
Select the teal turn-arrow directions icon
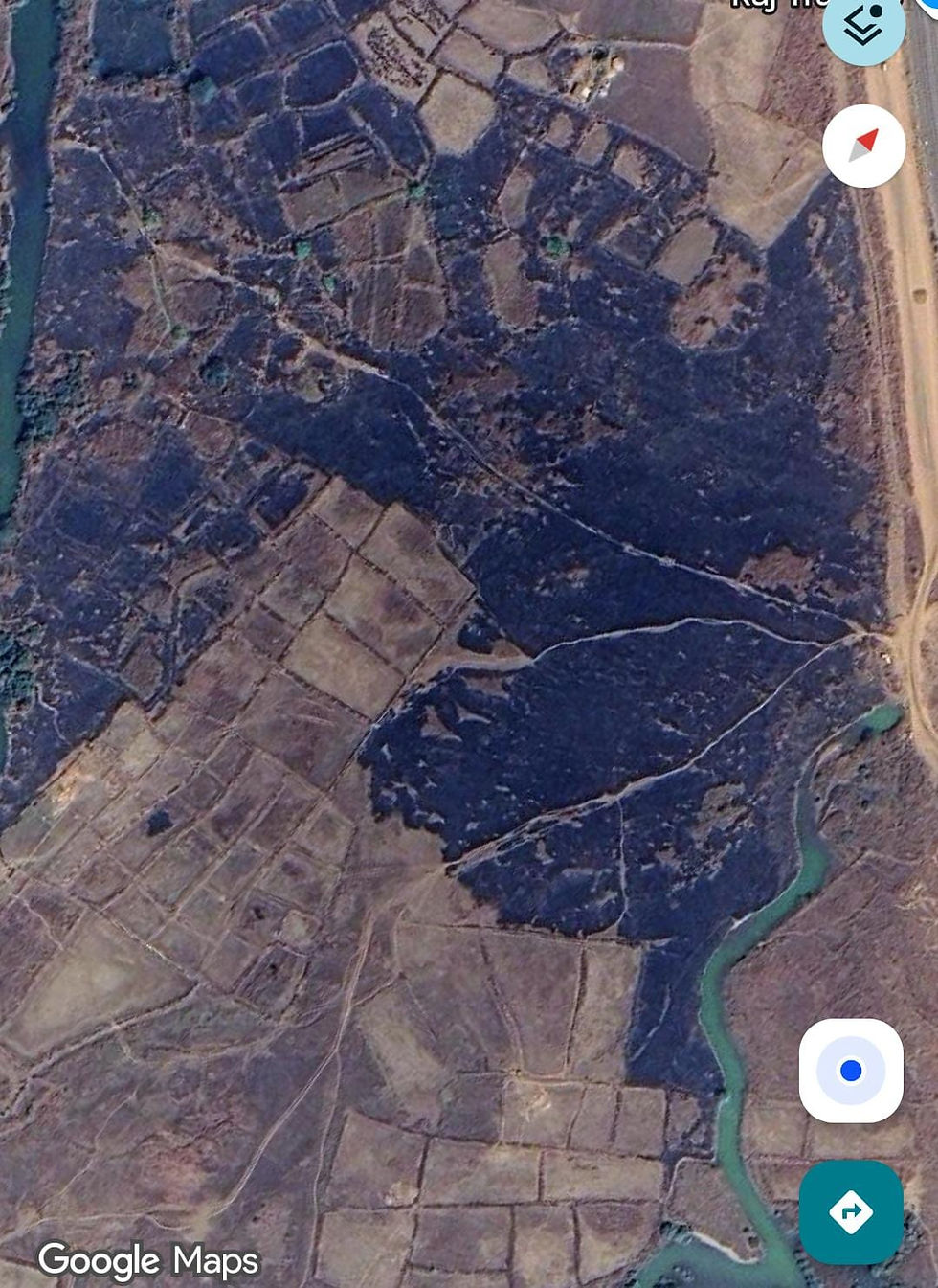[x=851, y=1211]
